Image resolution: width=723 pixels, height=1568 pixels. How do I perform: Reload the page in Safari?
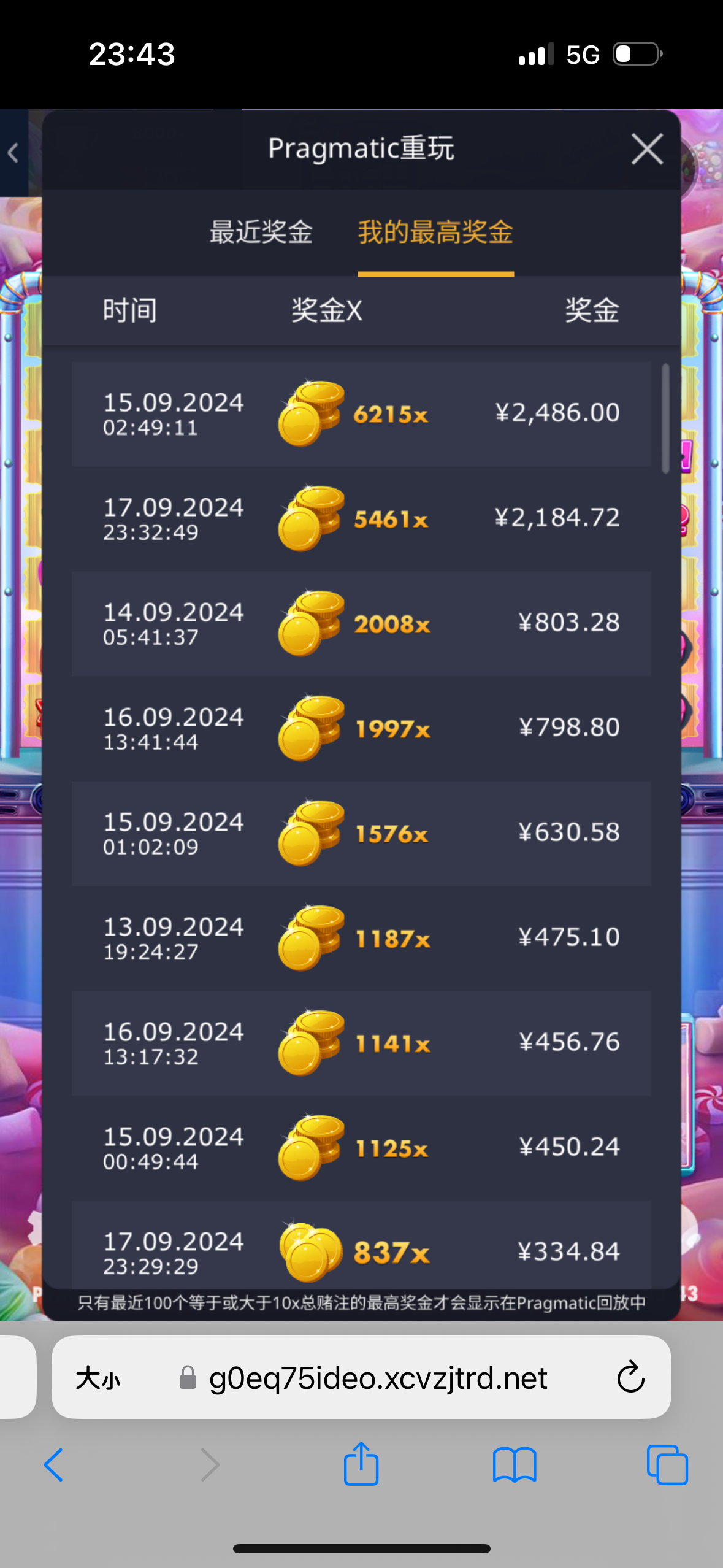(x=630, y=1377)
